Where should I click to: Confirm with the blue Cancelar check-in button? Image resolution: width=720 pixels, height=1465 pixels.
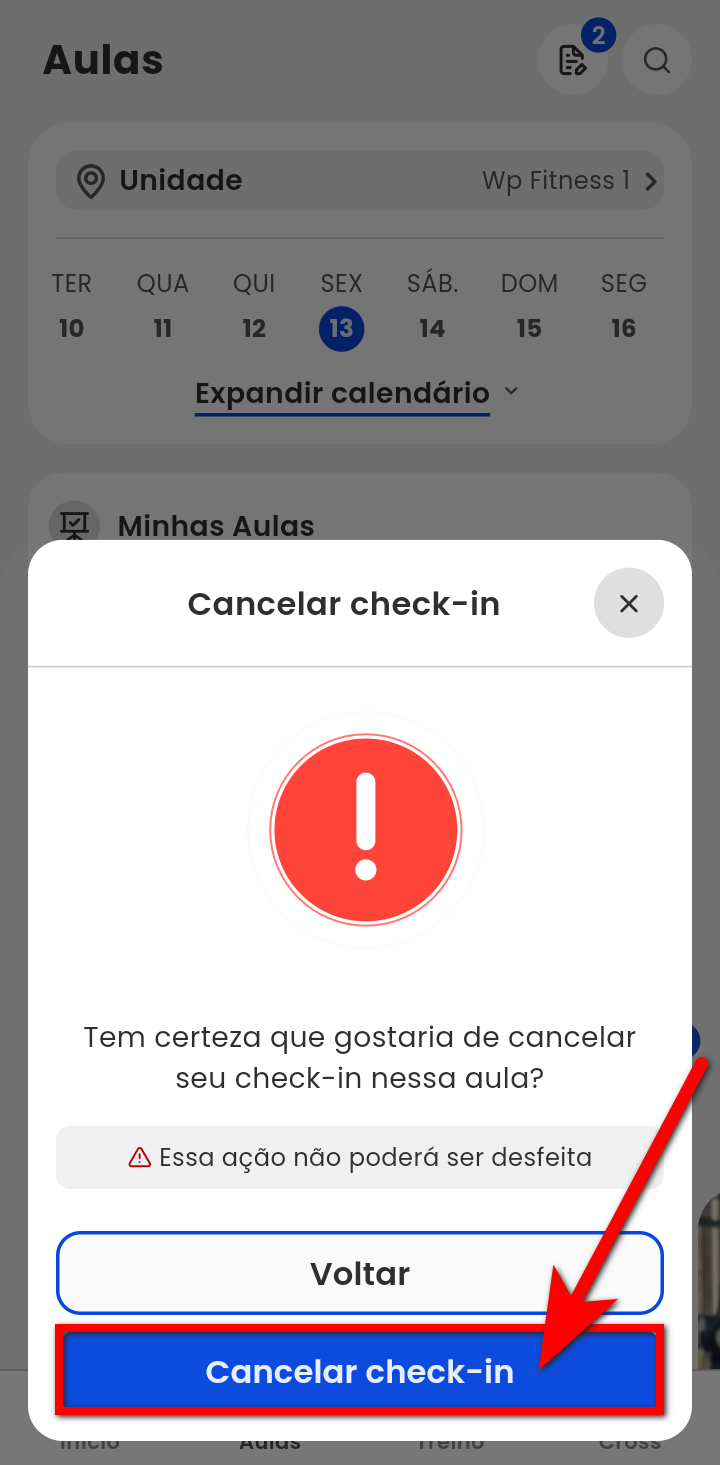click(359, 1371)
